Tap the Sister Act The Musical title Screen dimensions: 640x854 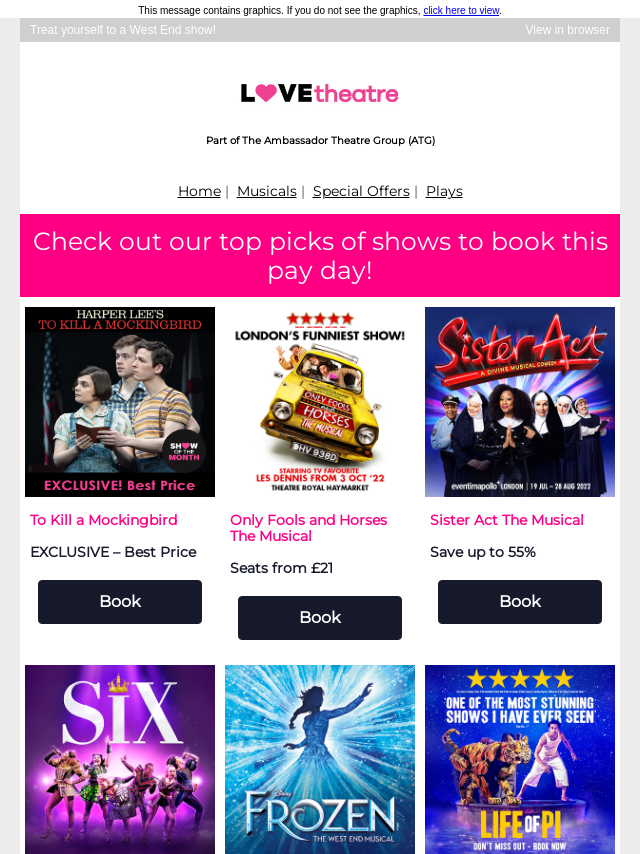pos(507,520)
